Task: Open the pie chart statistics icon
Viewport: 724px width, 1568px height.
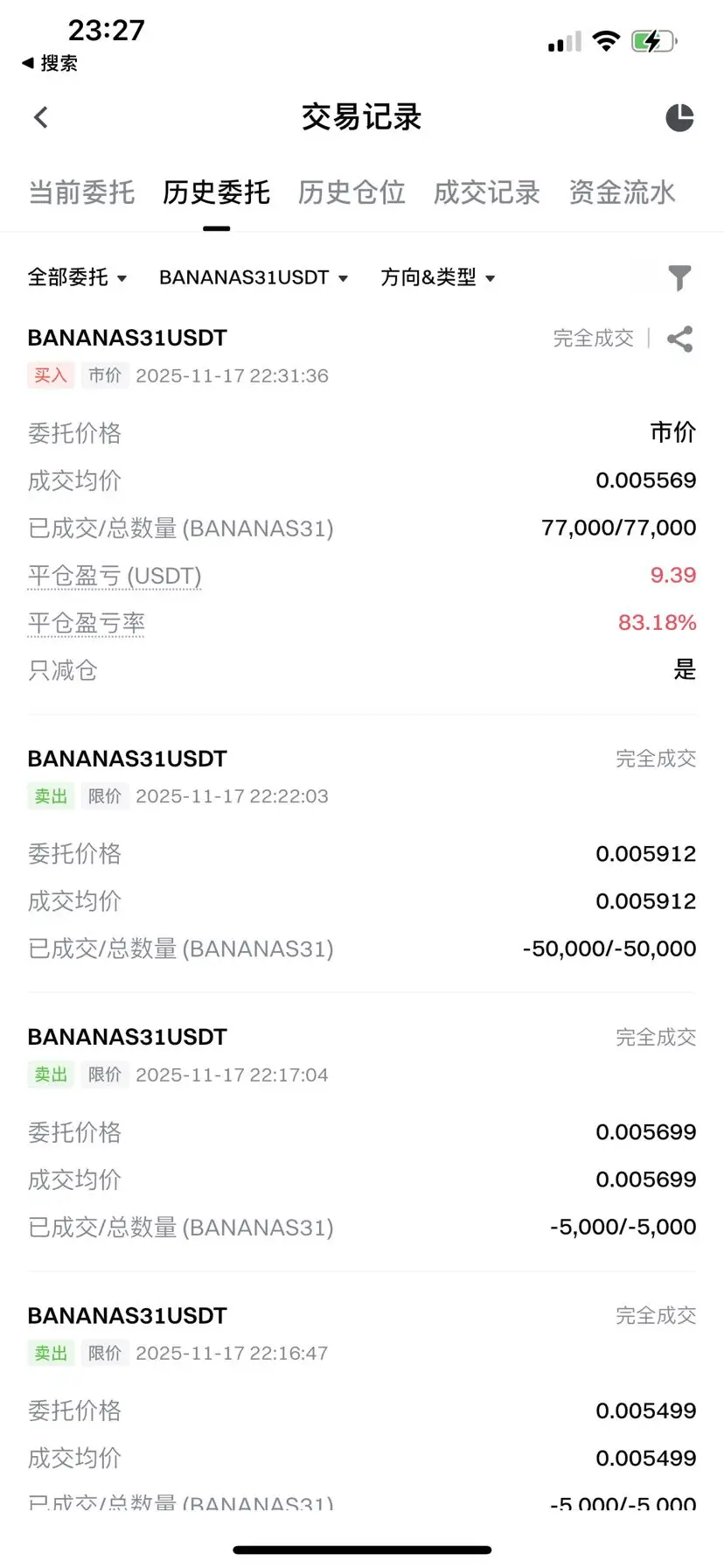Action: (679, 118)
